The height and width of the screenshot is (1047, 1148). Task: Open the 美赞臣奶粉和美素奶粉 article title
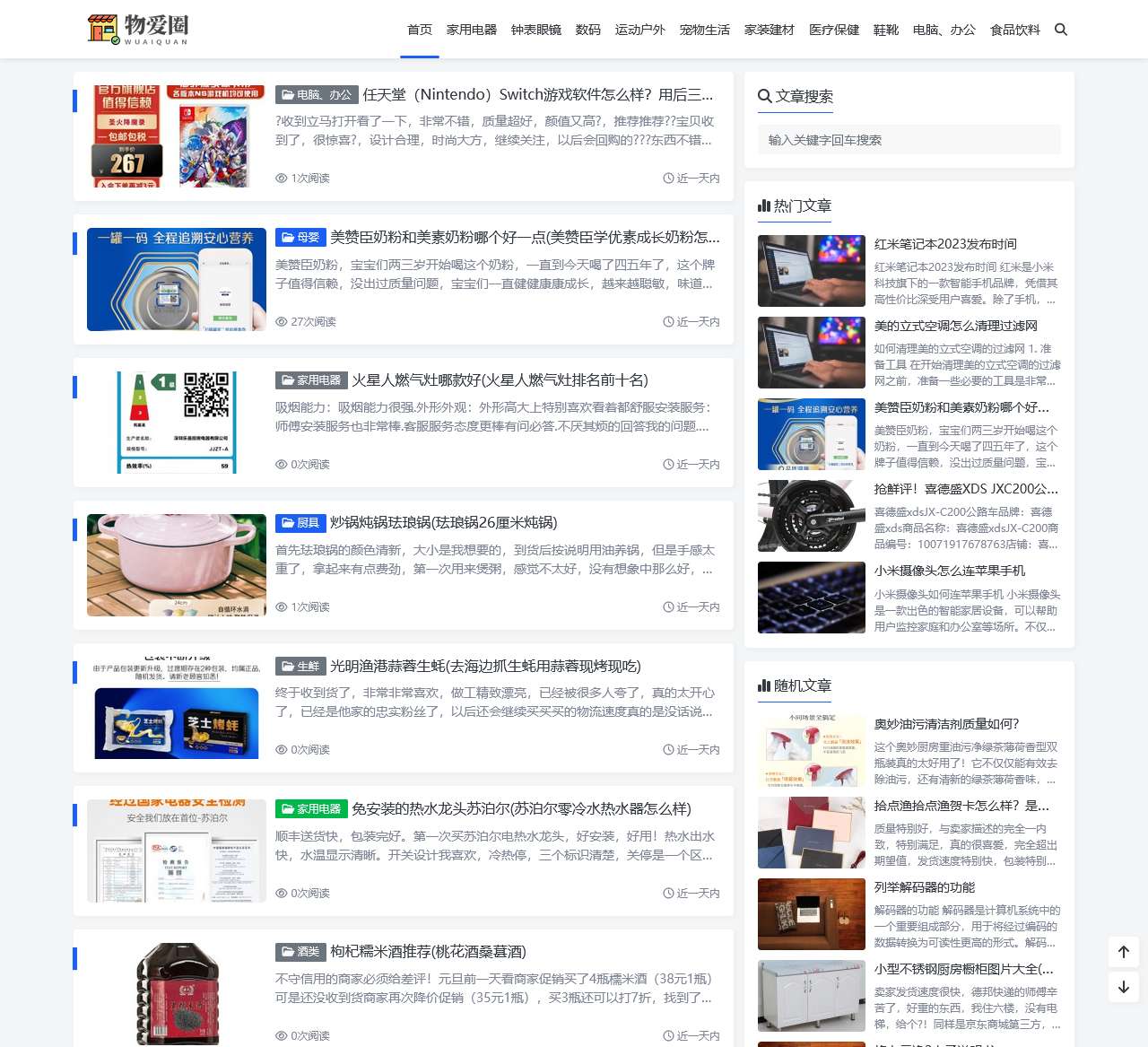(x=525, y=237)
